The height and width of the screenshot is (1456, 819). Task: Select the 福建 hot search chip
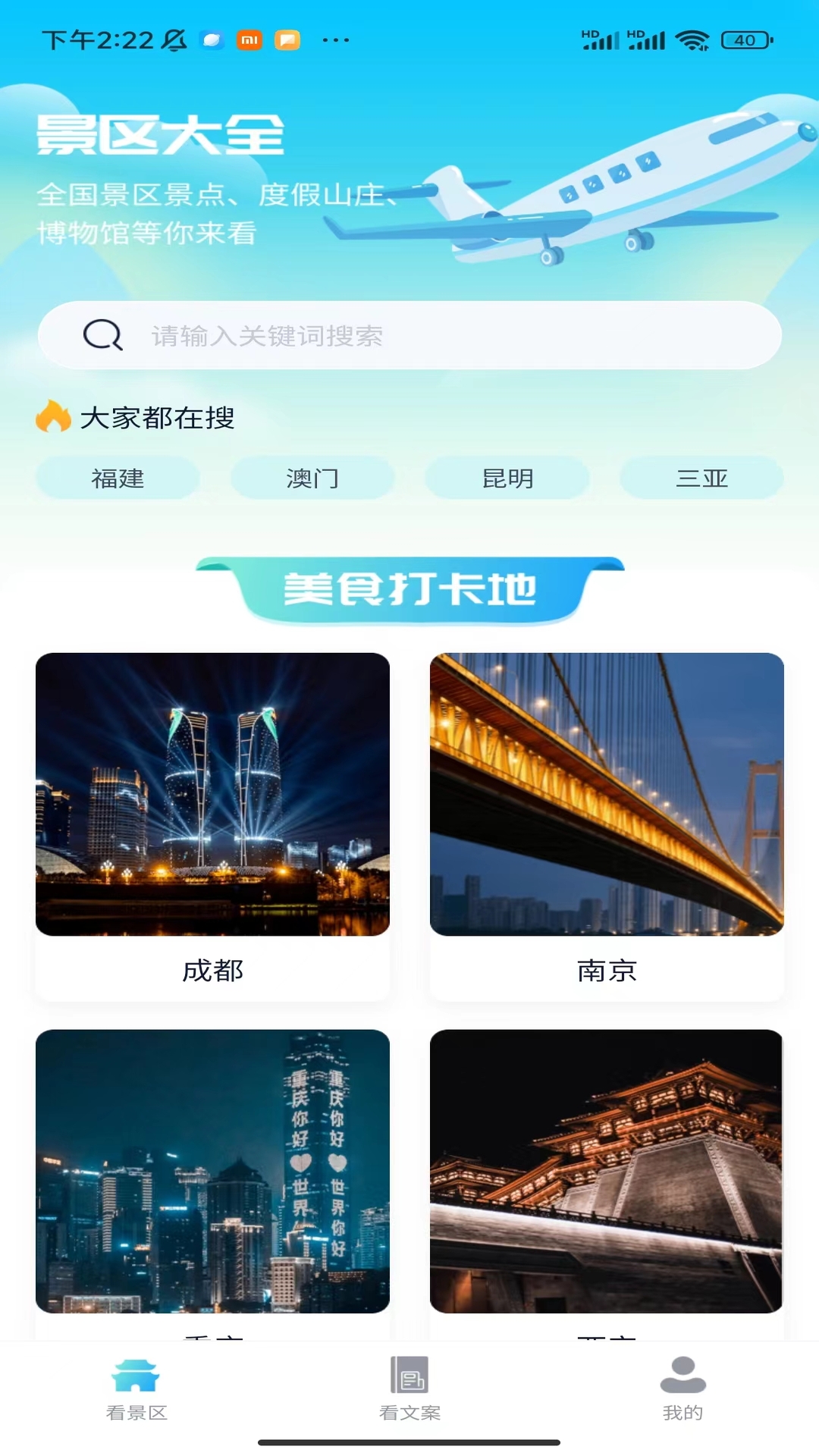(118, 478)
